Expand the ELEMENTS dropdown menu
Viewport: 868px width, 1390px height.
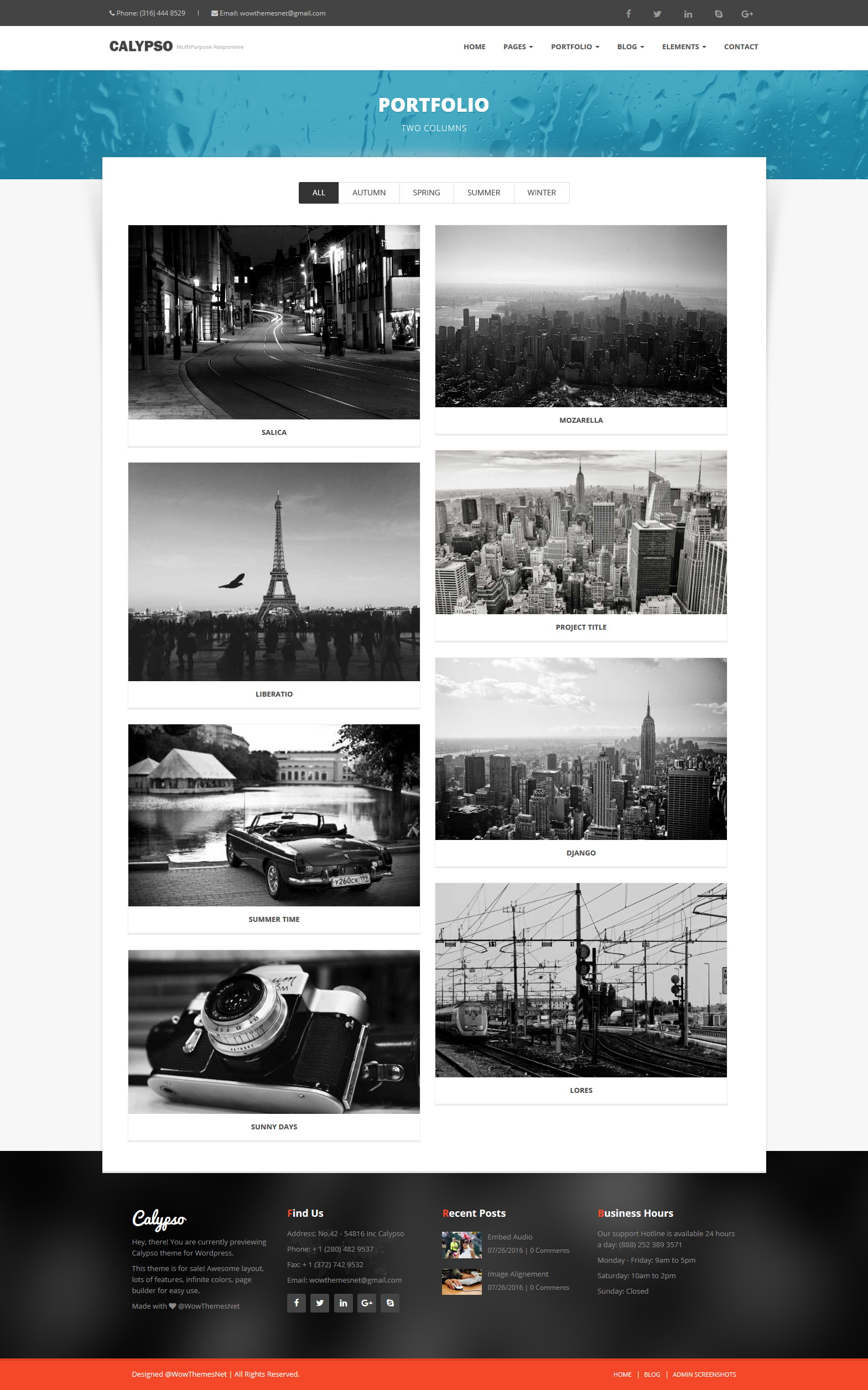click(684, 46)
